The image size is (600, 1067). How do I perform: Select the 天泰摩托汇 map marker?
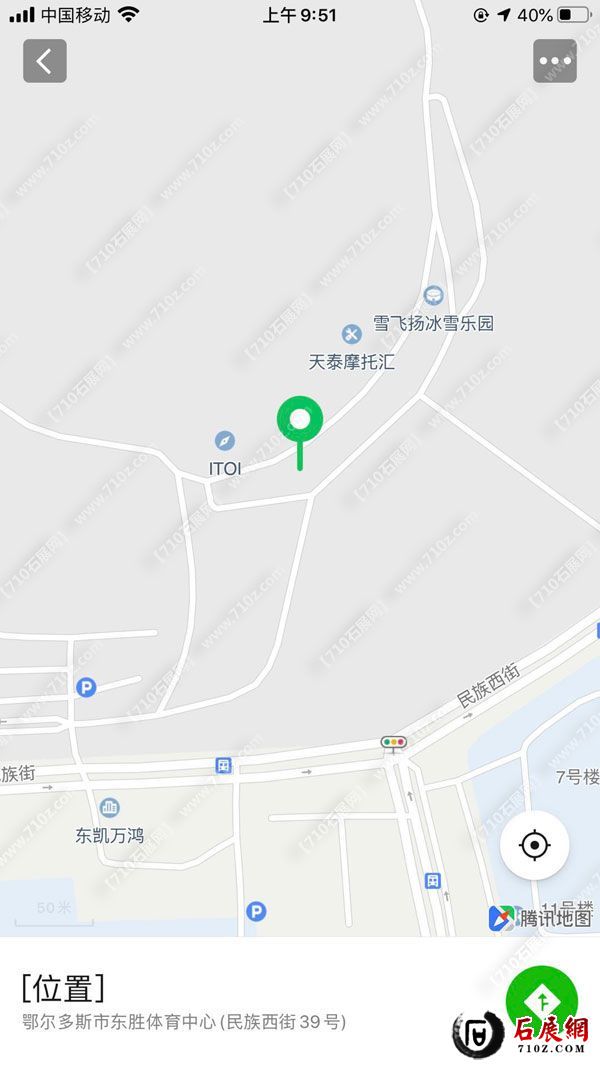pos(351,334)
